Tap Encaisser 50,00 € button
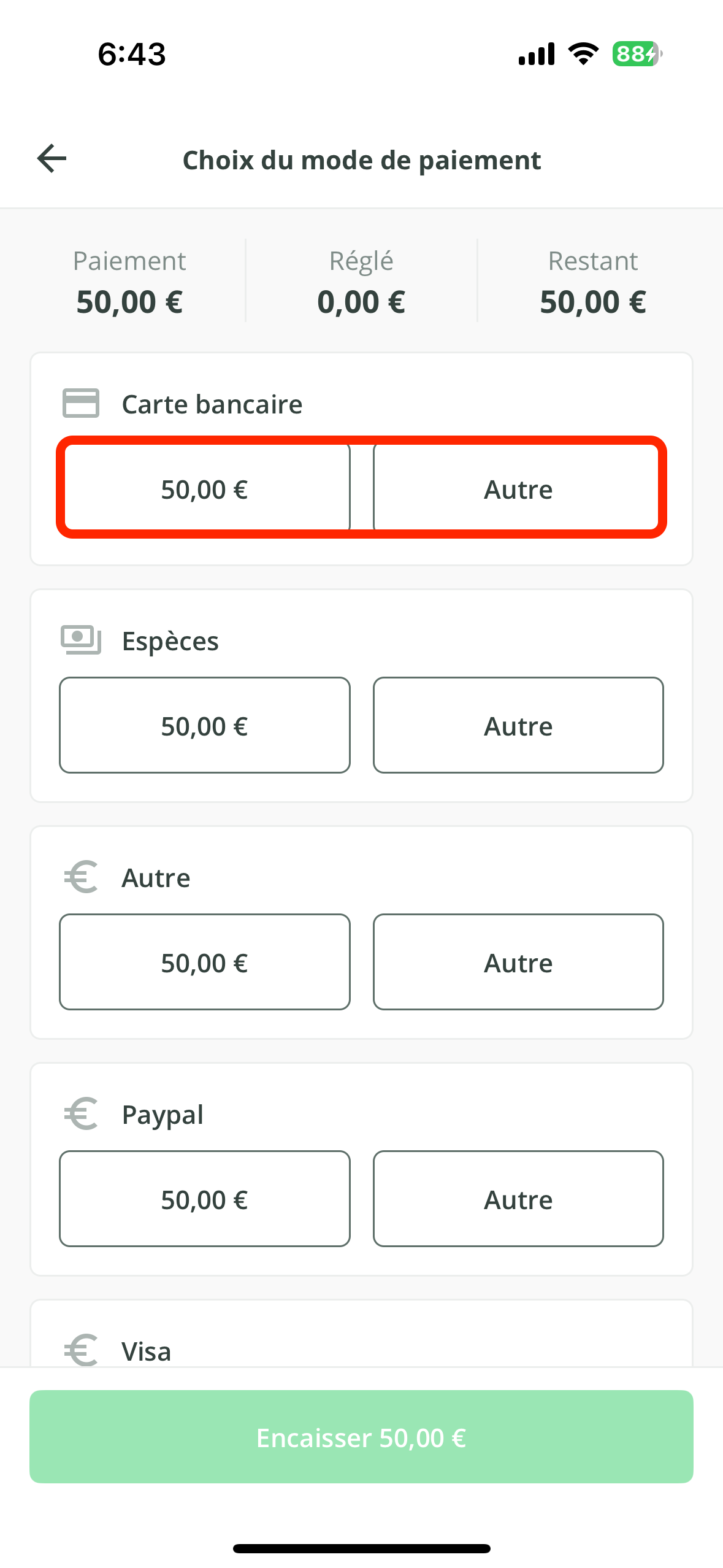 [361, 1437]
